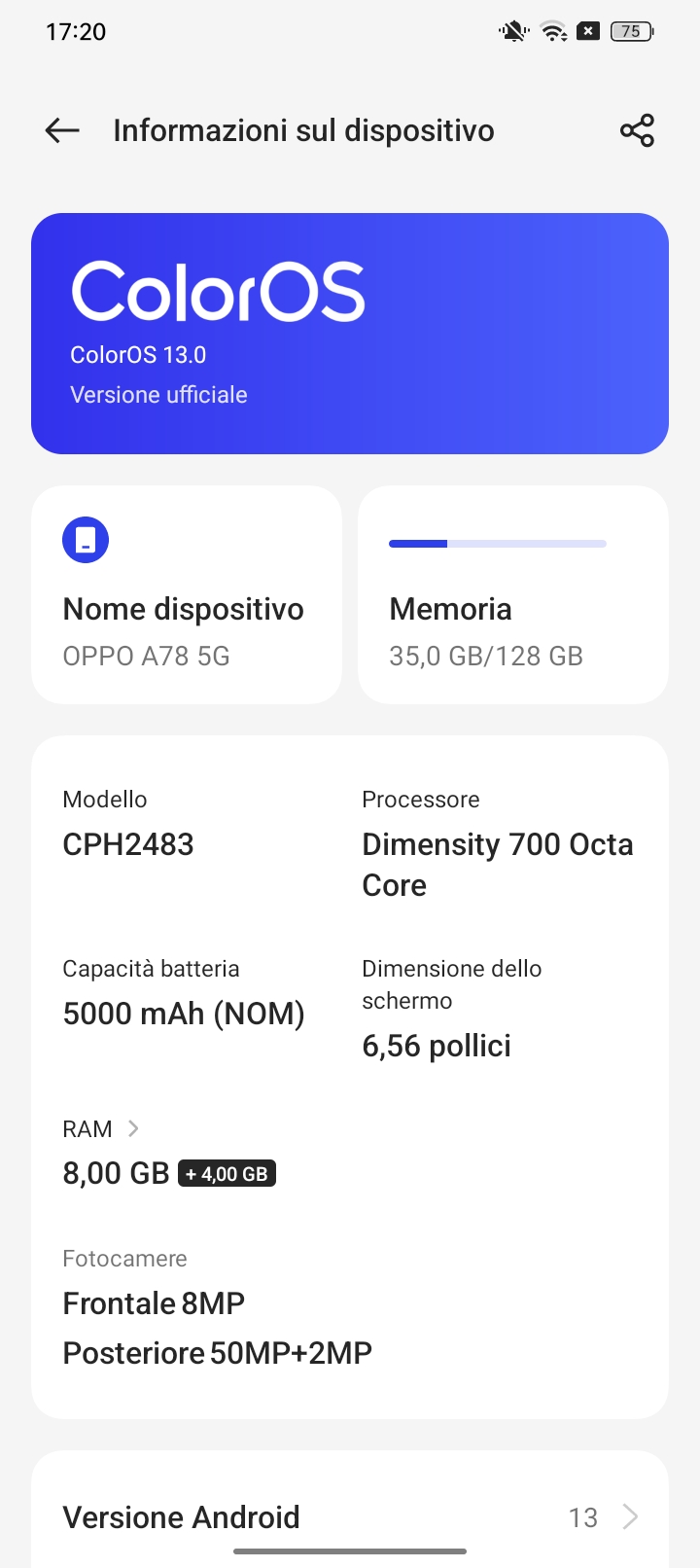Viewport: 700px width, 1568px height.
Task: Open the Versione Android row
Action: coord(350,1516)
